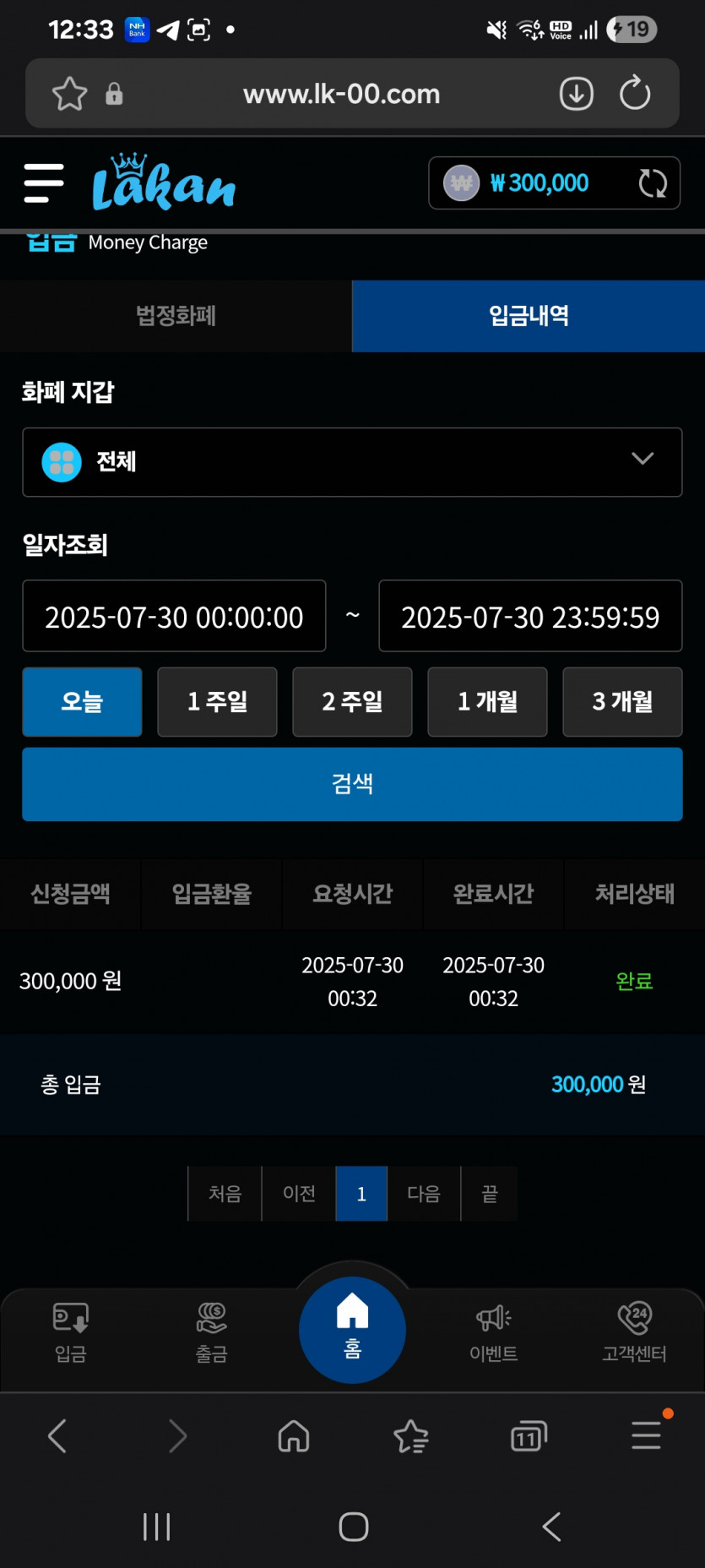
Task: Refresh the ₩300,000 balance
Action: (x=652, y=183)
